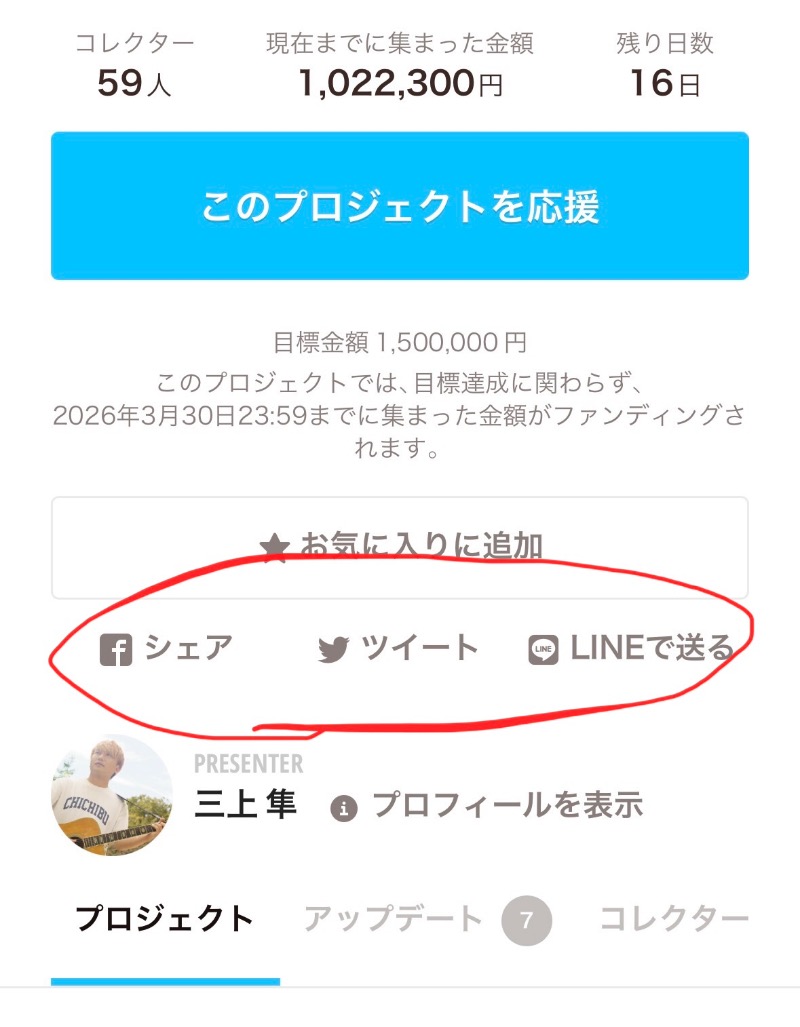The height and width of the screenshot is (1027, 800).
Task: Open 三上 隼's presenter avatar
Action: click(112, 795)
